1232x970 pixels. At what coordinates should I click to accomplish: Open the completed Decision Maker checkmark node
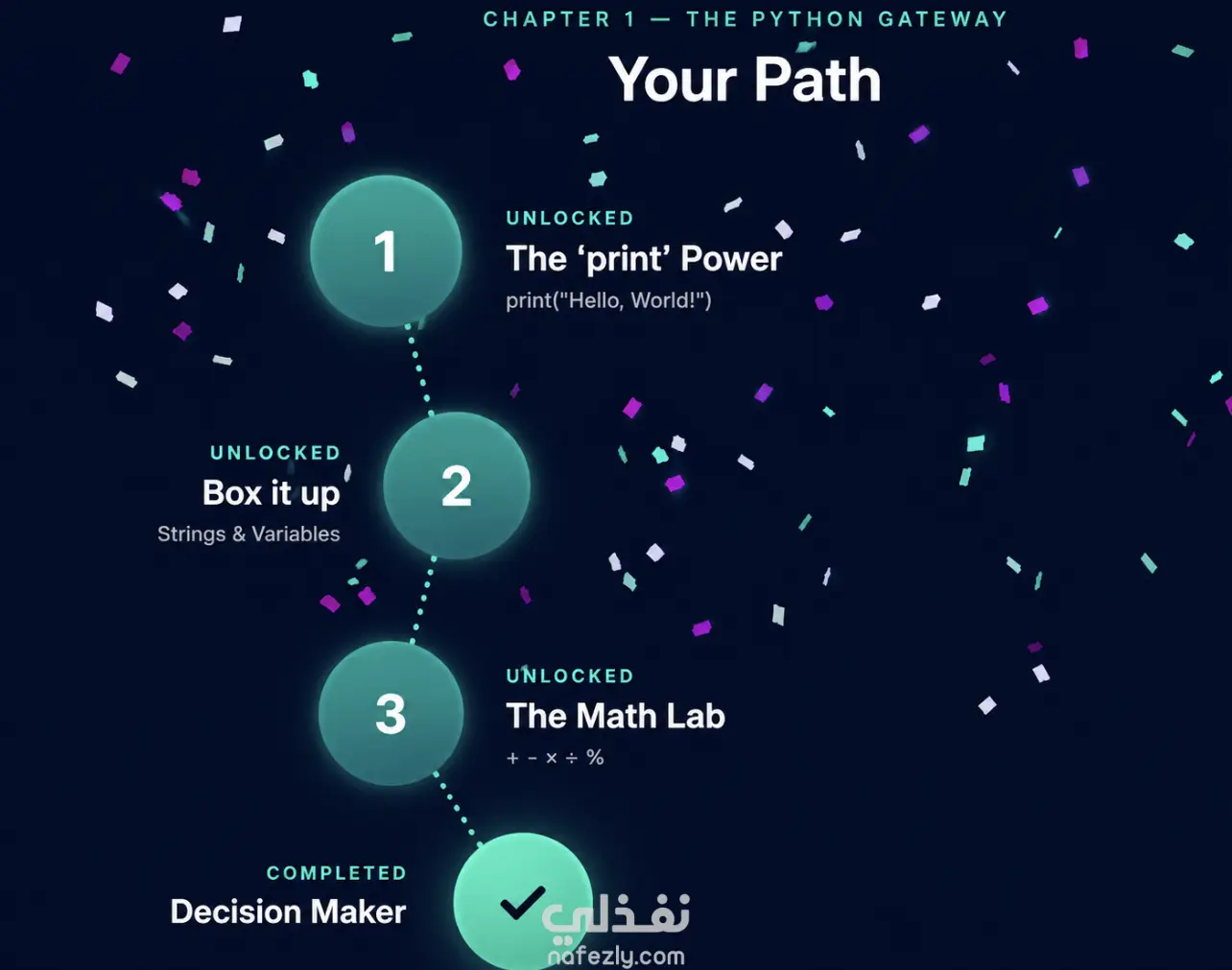tap(523, 902)
